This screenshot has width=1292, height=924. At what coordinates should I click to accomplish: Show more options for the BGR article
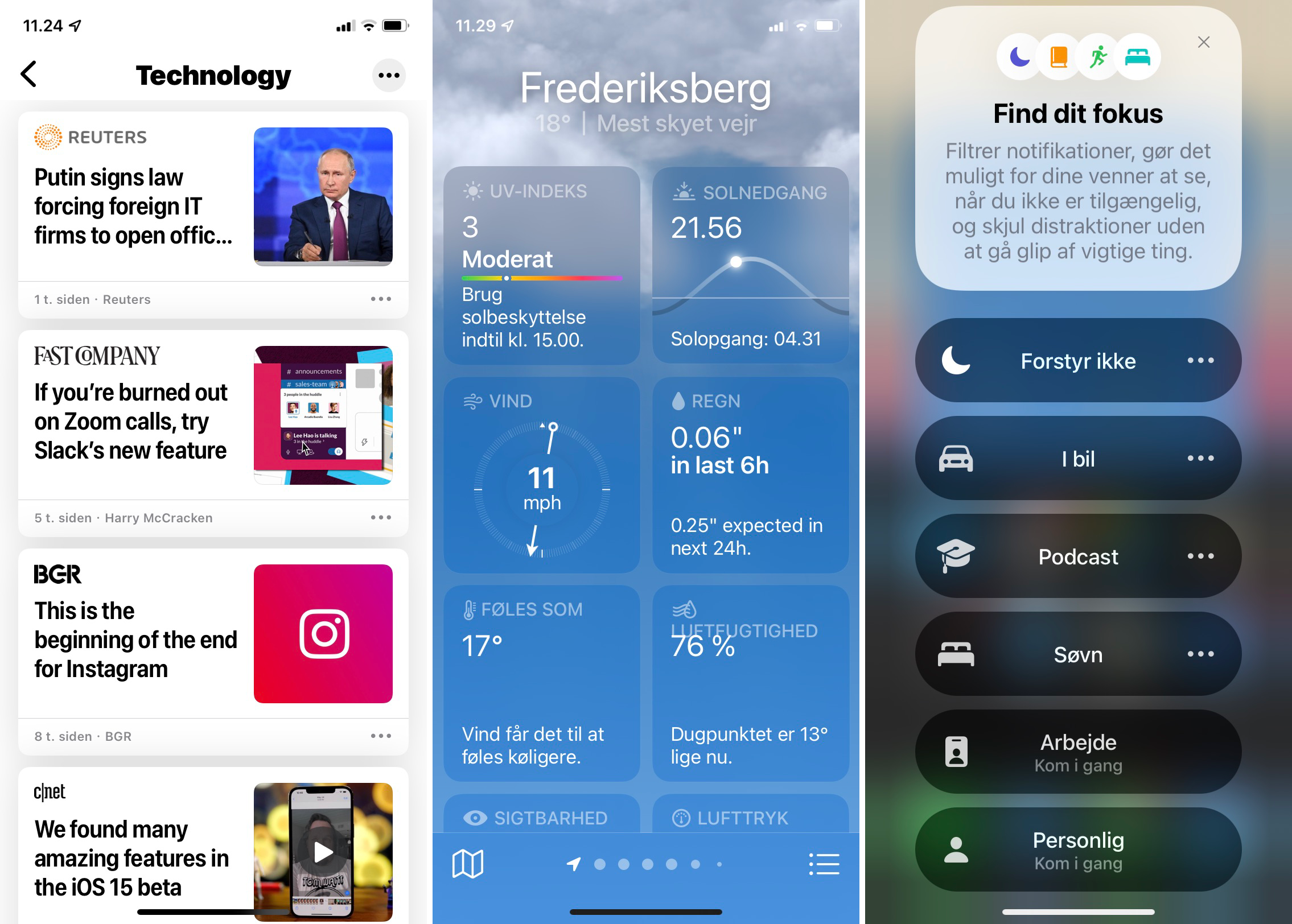(x=381, y=736)
